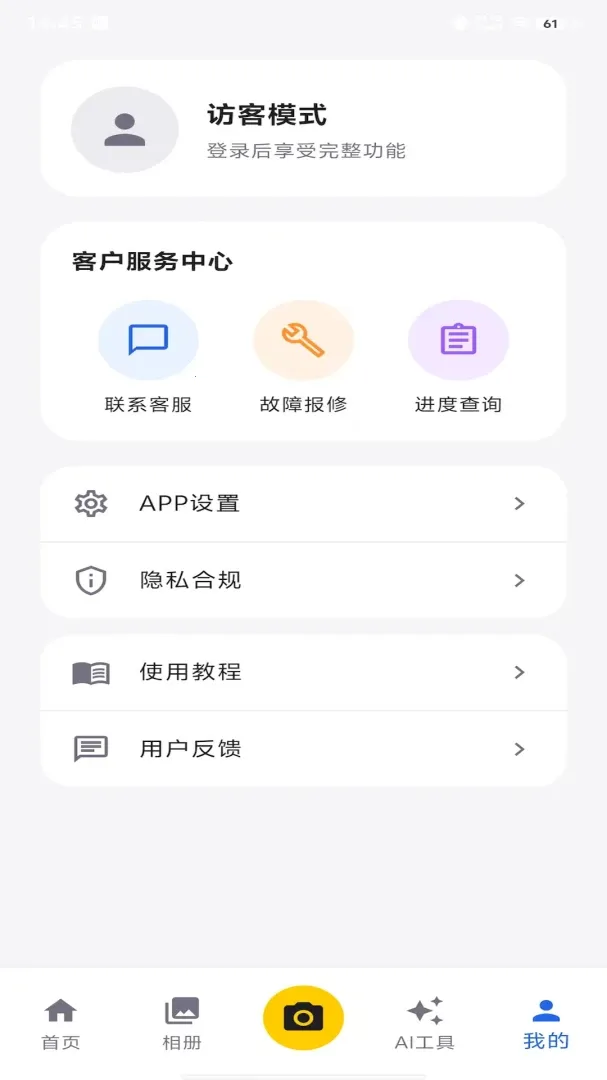This screenshot has width=607, height=1080.
Task: Open APP设置 settings row
Action: (303, 504)
